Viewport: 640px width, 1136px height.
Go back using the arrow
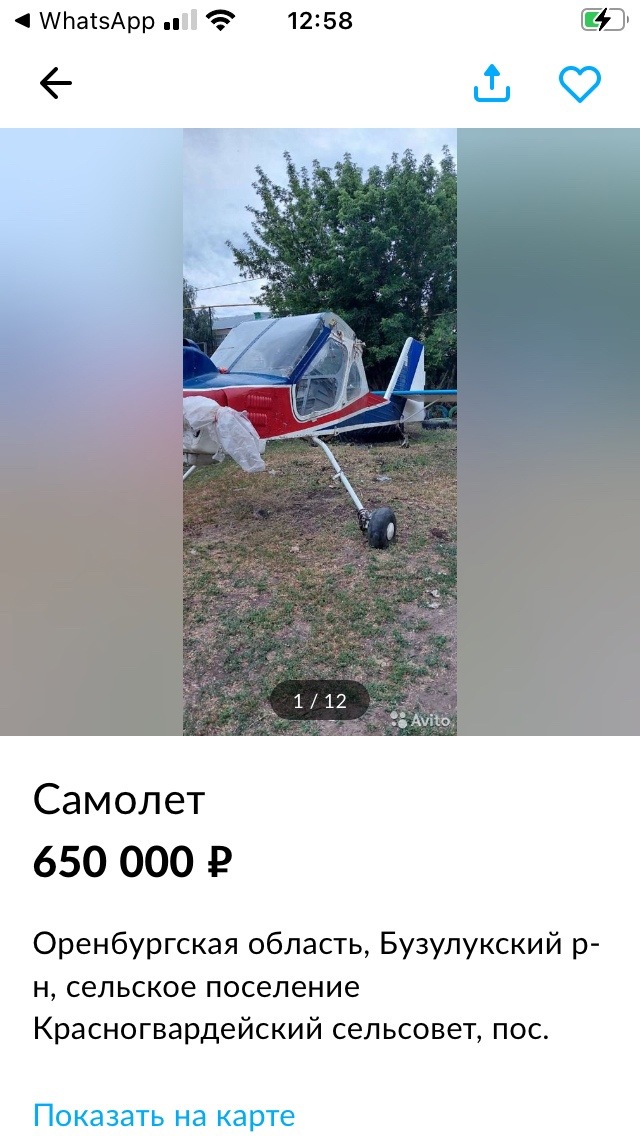pos(56,84)
